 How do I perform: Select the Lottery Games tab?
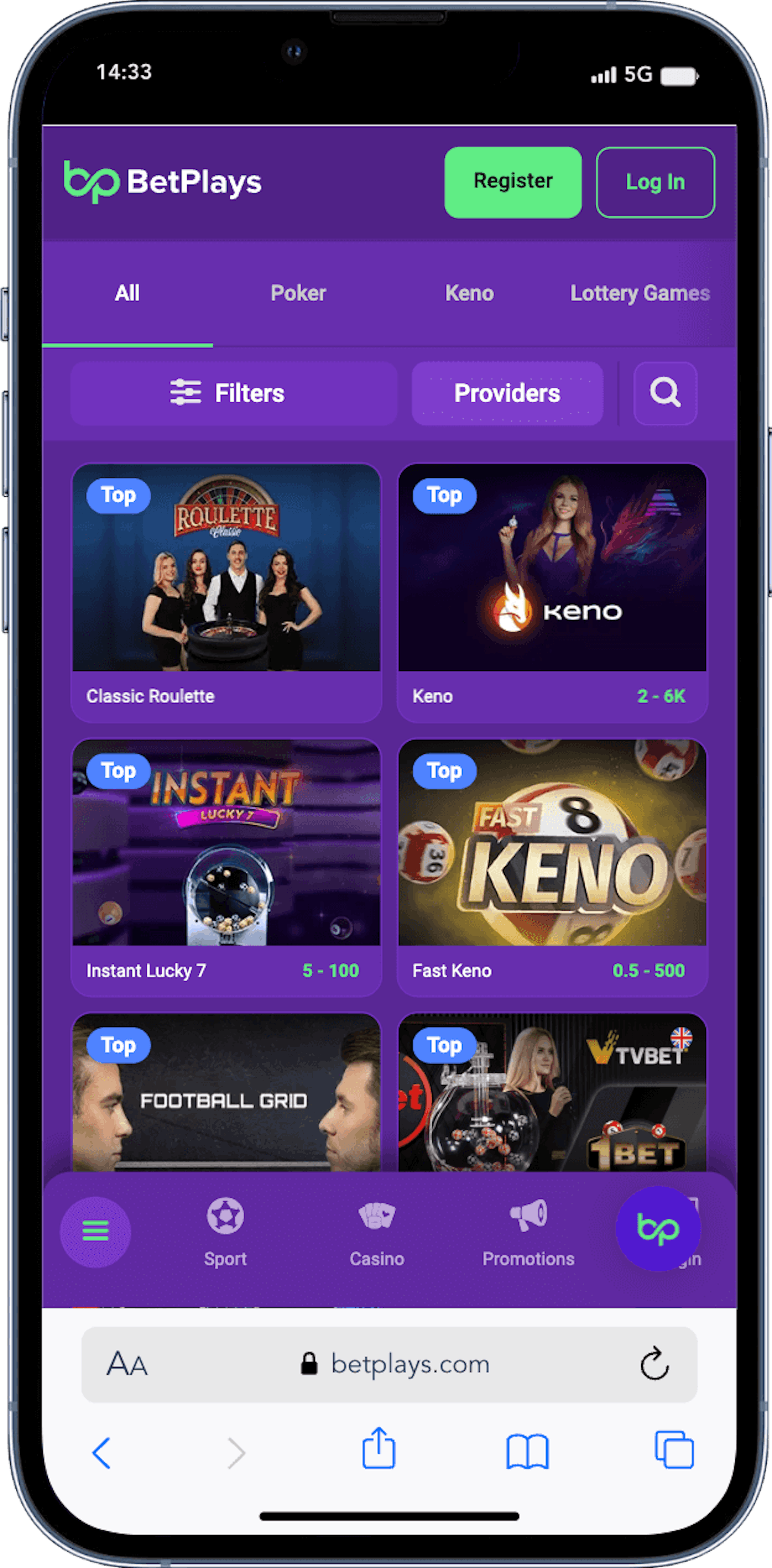coord(640,293)
